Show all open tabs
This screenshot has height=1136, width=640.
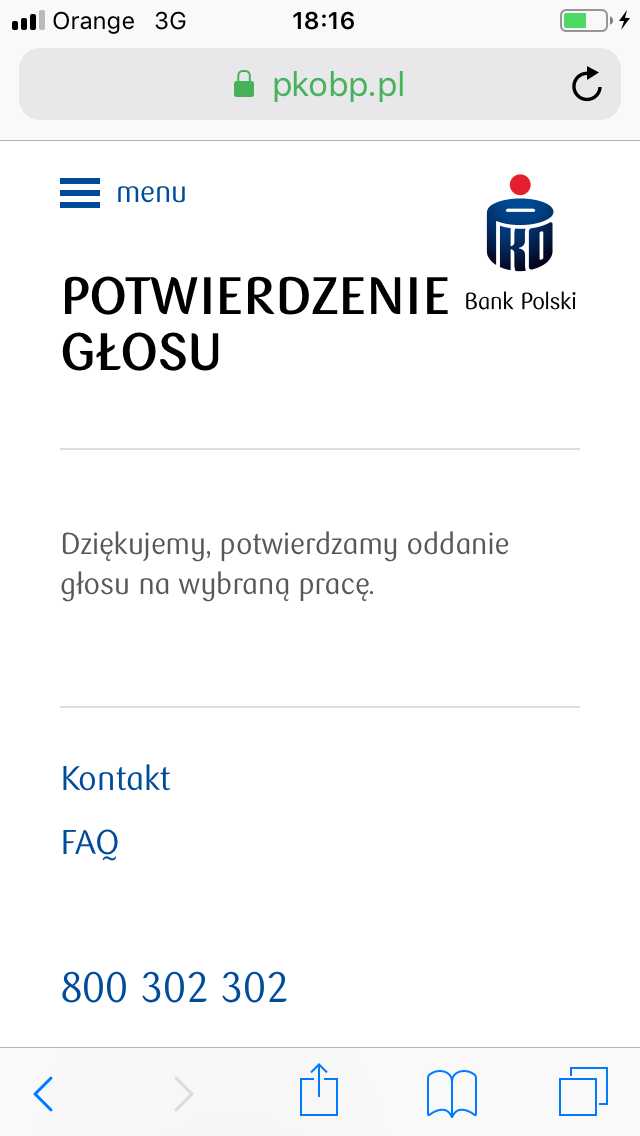(x=583, y=1091)
